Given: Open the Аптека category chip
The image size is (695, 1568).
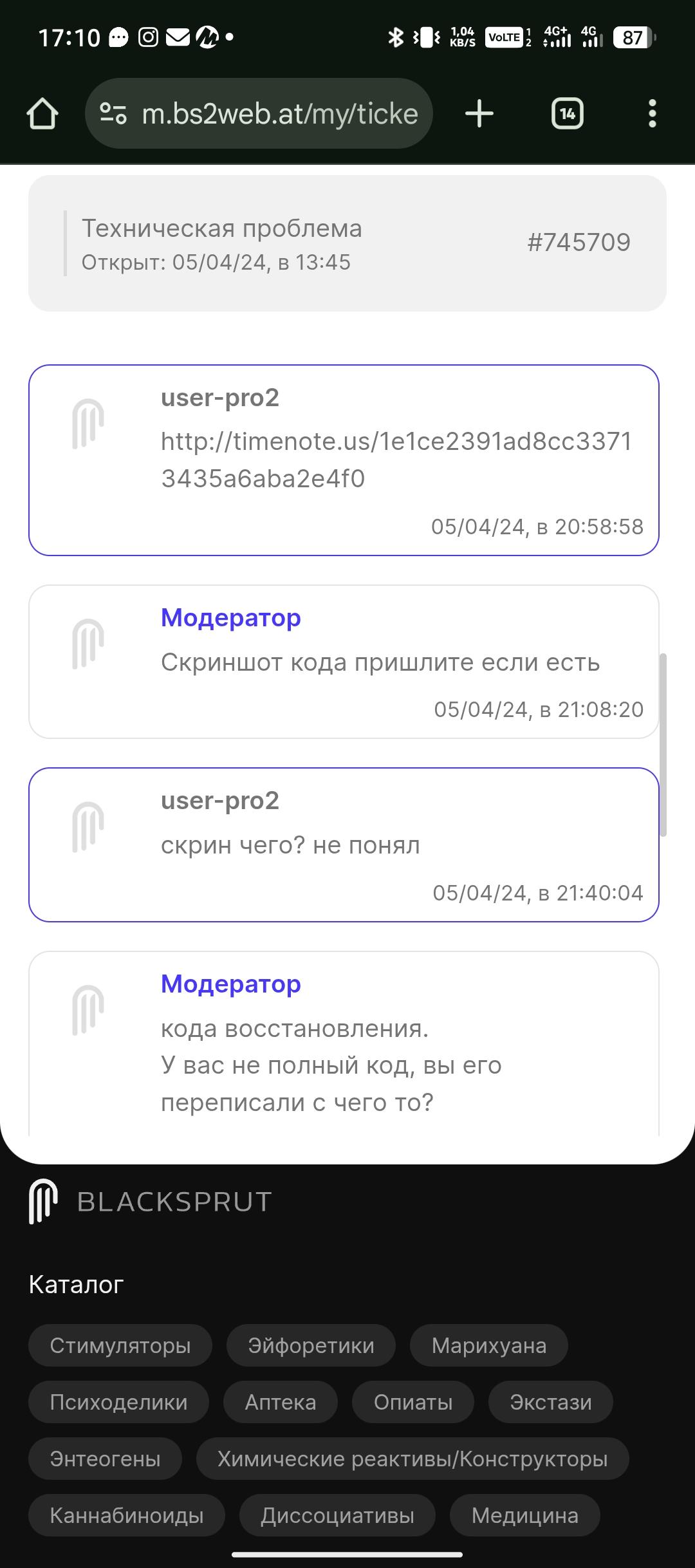Looking at the screenshot, I should click(x=281, y=1402).
